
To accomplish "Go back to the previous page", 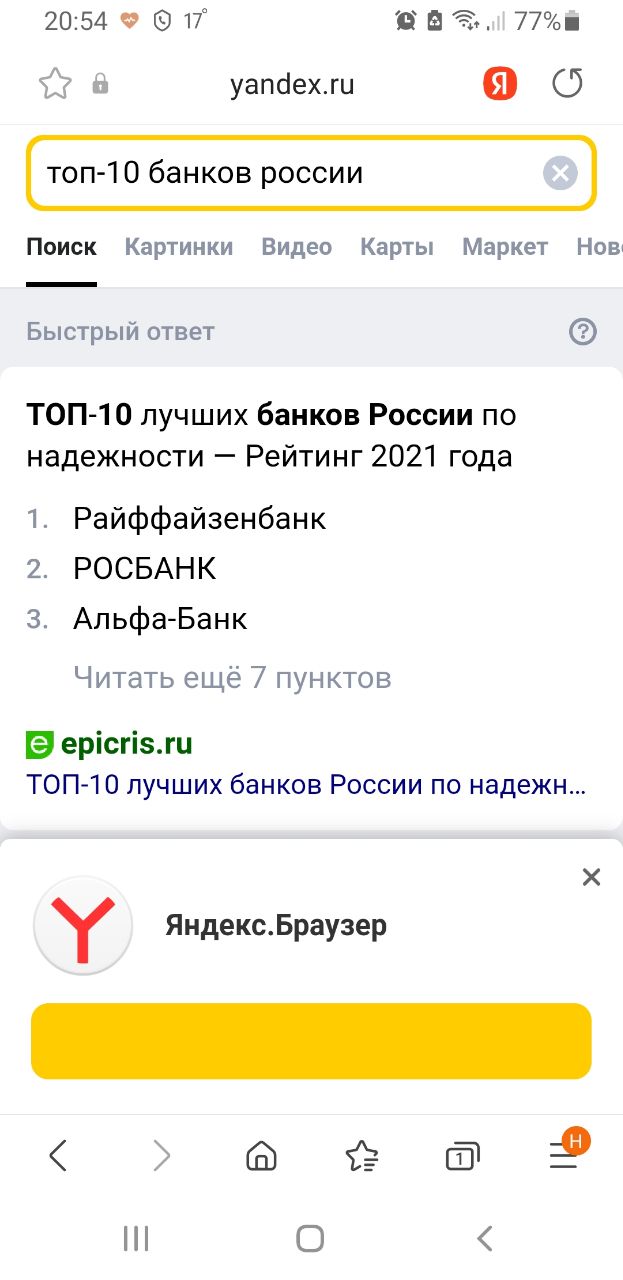I will click(58, 1157).
